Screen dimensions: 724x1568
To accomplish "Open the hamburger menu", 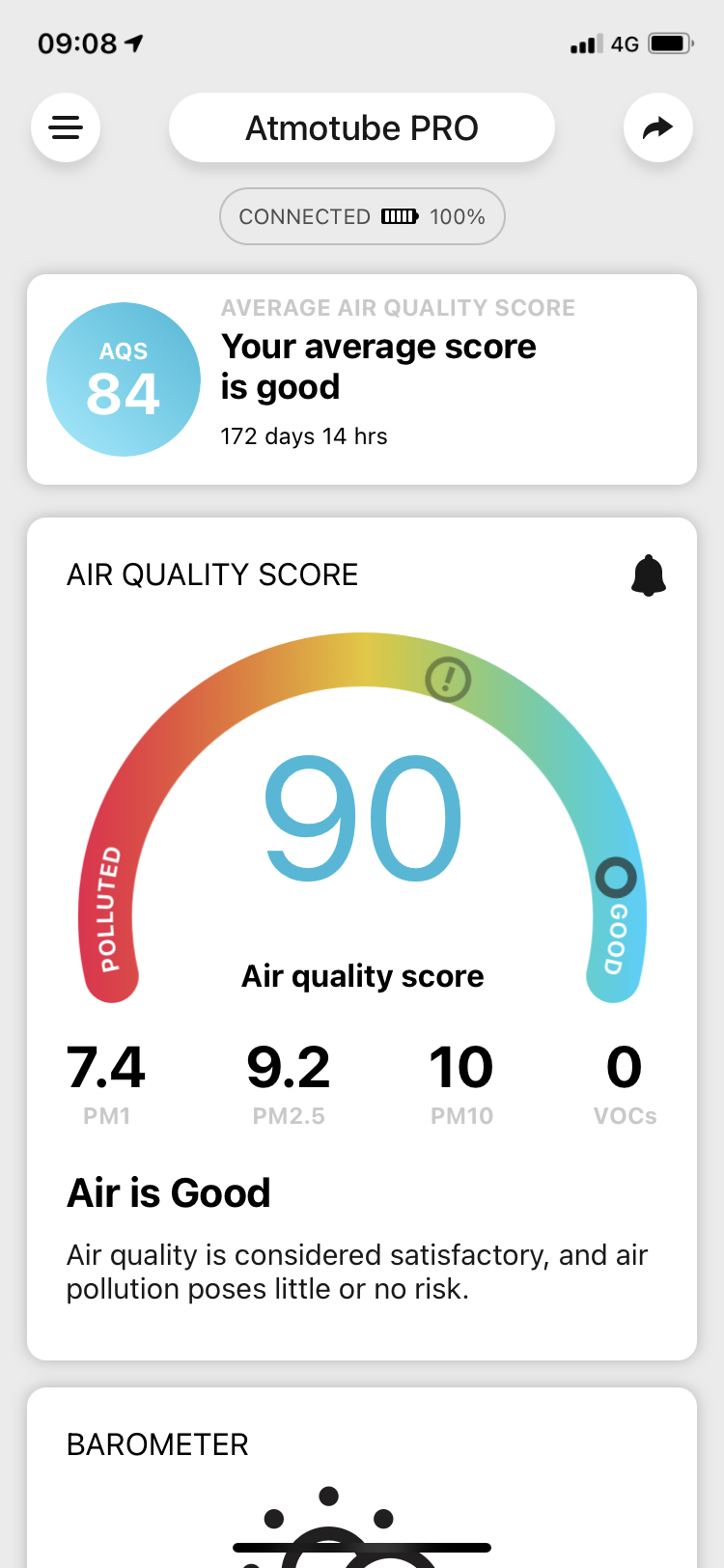I will coord(66,127).
